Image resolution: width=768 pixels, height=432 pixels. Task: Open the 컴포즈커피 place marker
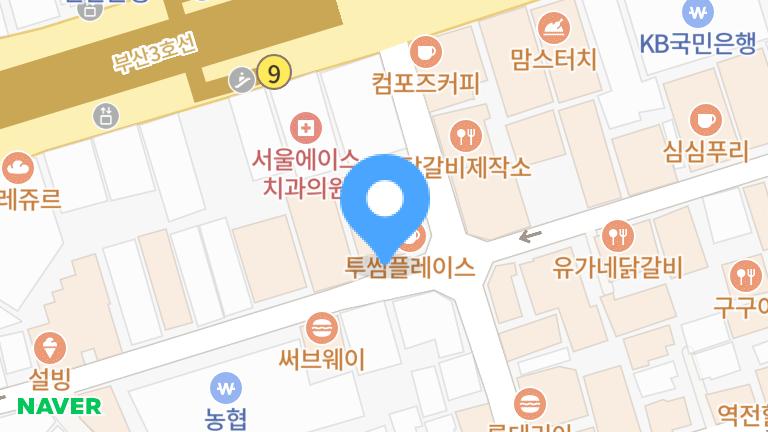point(426,51)
